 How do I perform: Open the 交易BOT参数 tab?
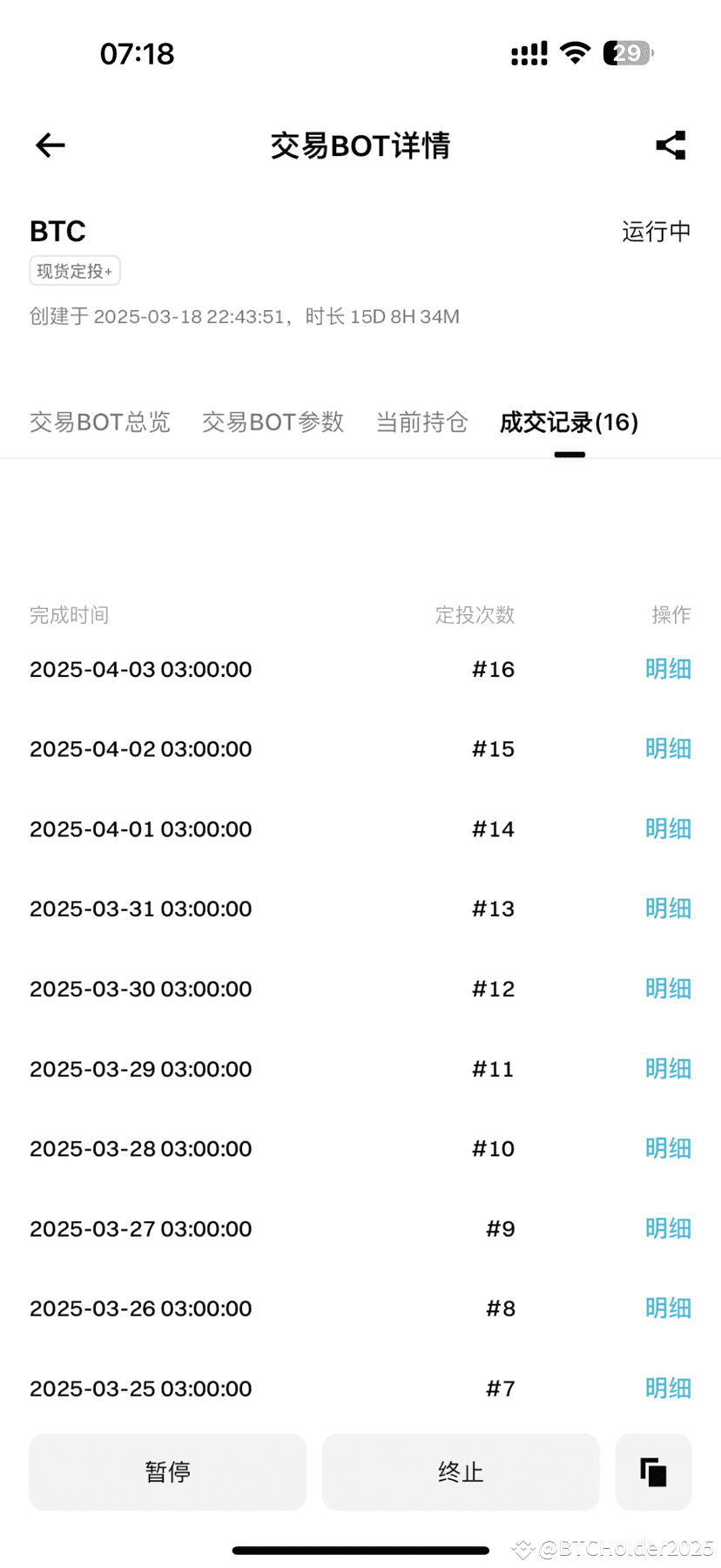[273, 422]
